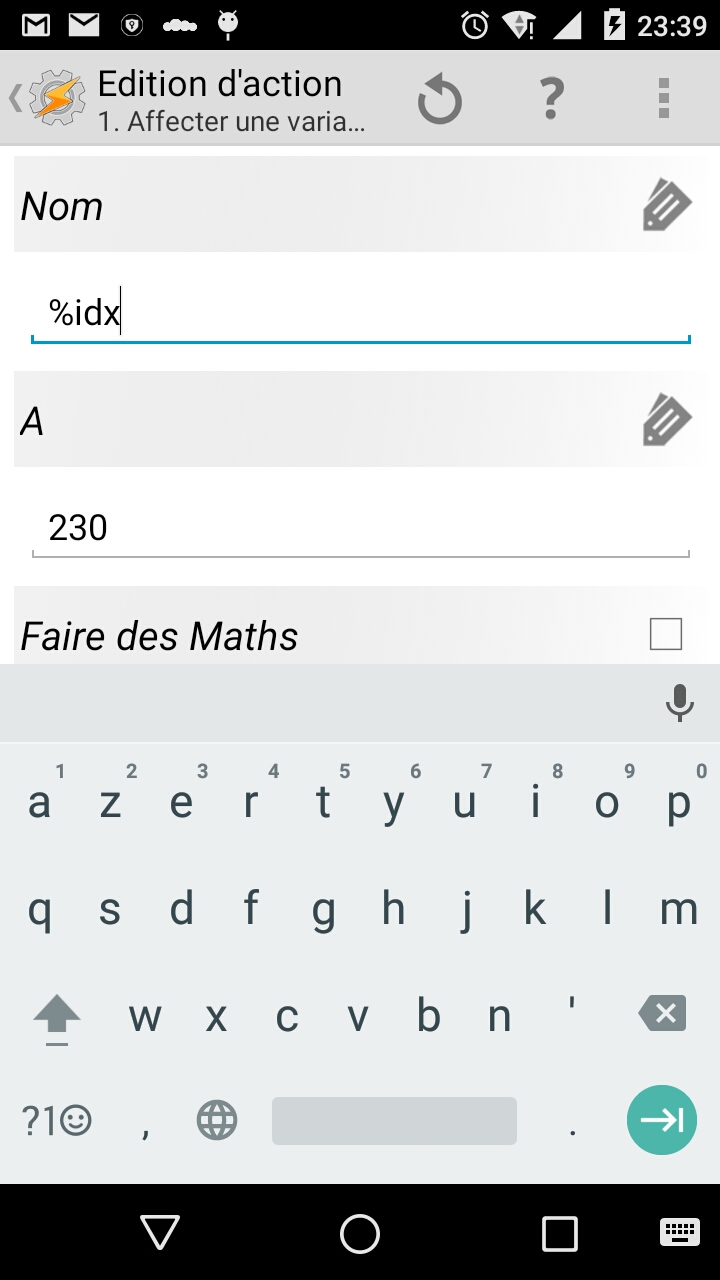Switch keyboard to symbols with ?1☺ key
720x1280 pixels.
pyautogui.click(x=57, y=1121)
